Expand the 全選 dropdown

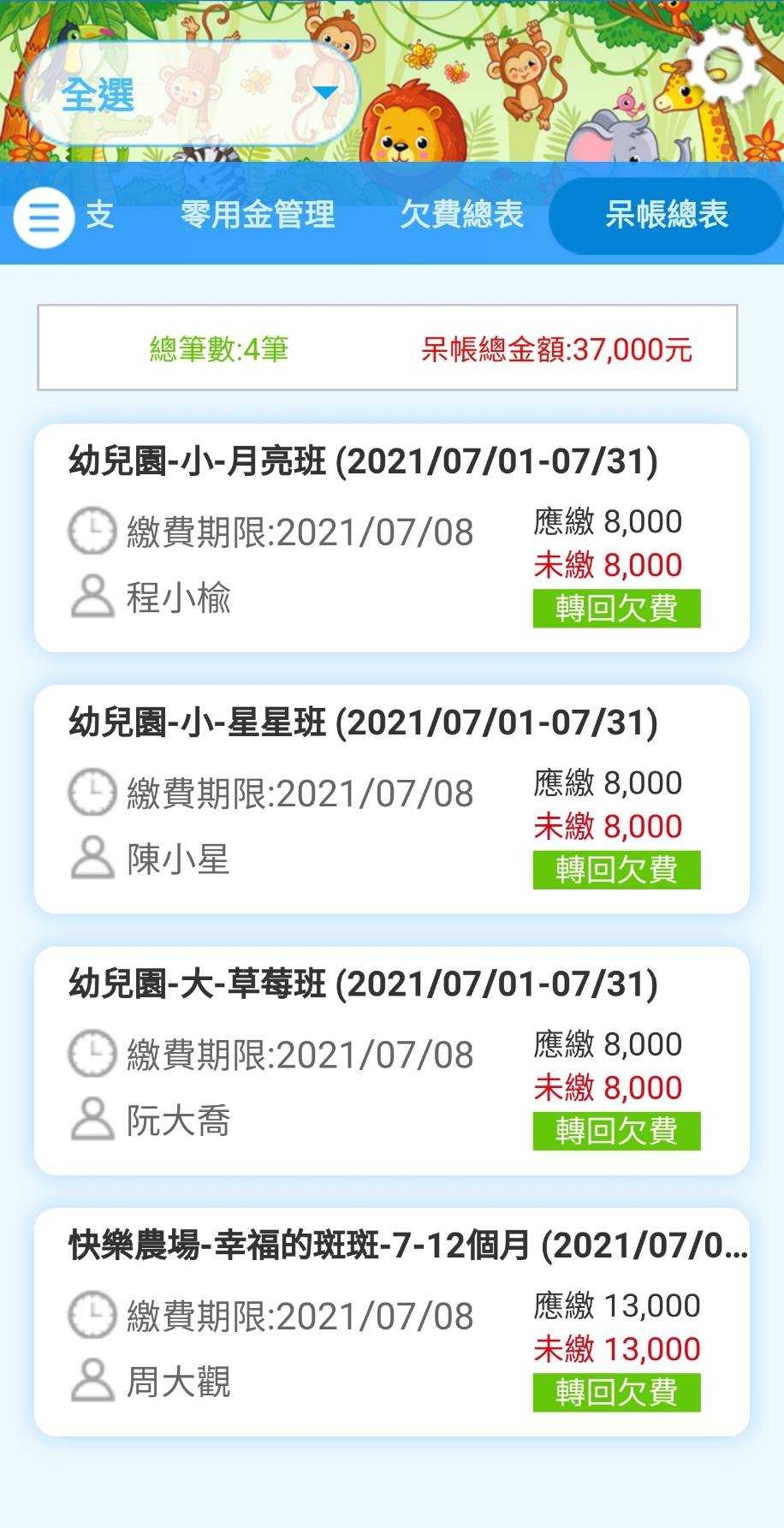point(192,93)
